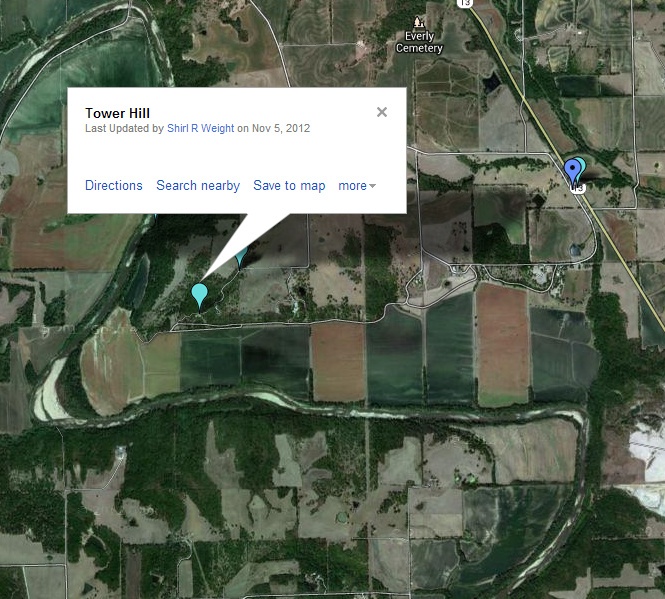Open Shirl R Weight's profile link
The height and width of the screenshot is (599, 665).
pyautogui.click(x=200, y=129)
